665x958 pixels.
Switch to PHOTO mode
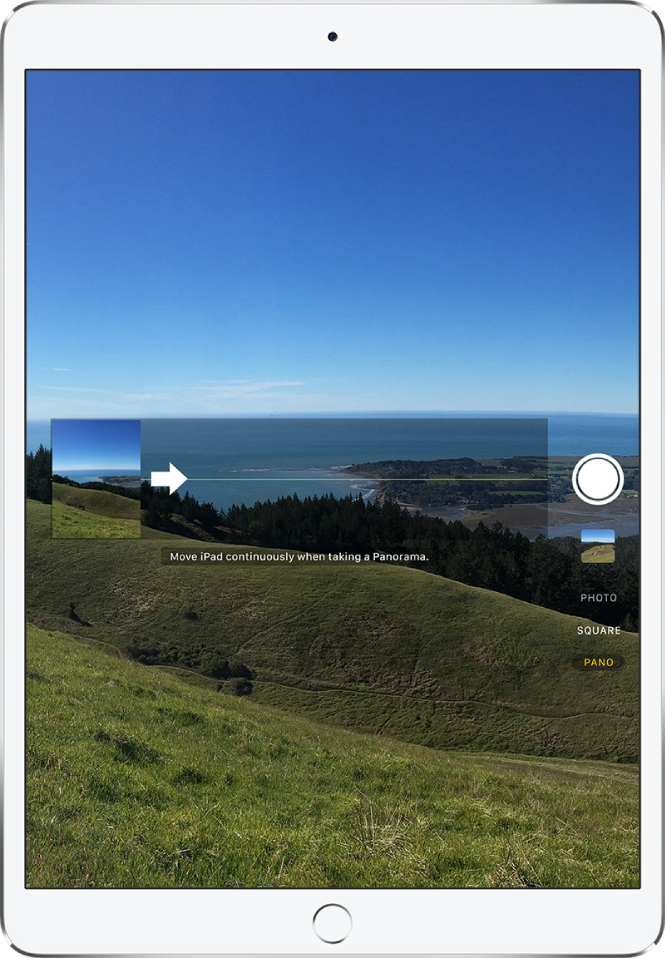click(x=598, y=598)
